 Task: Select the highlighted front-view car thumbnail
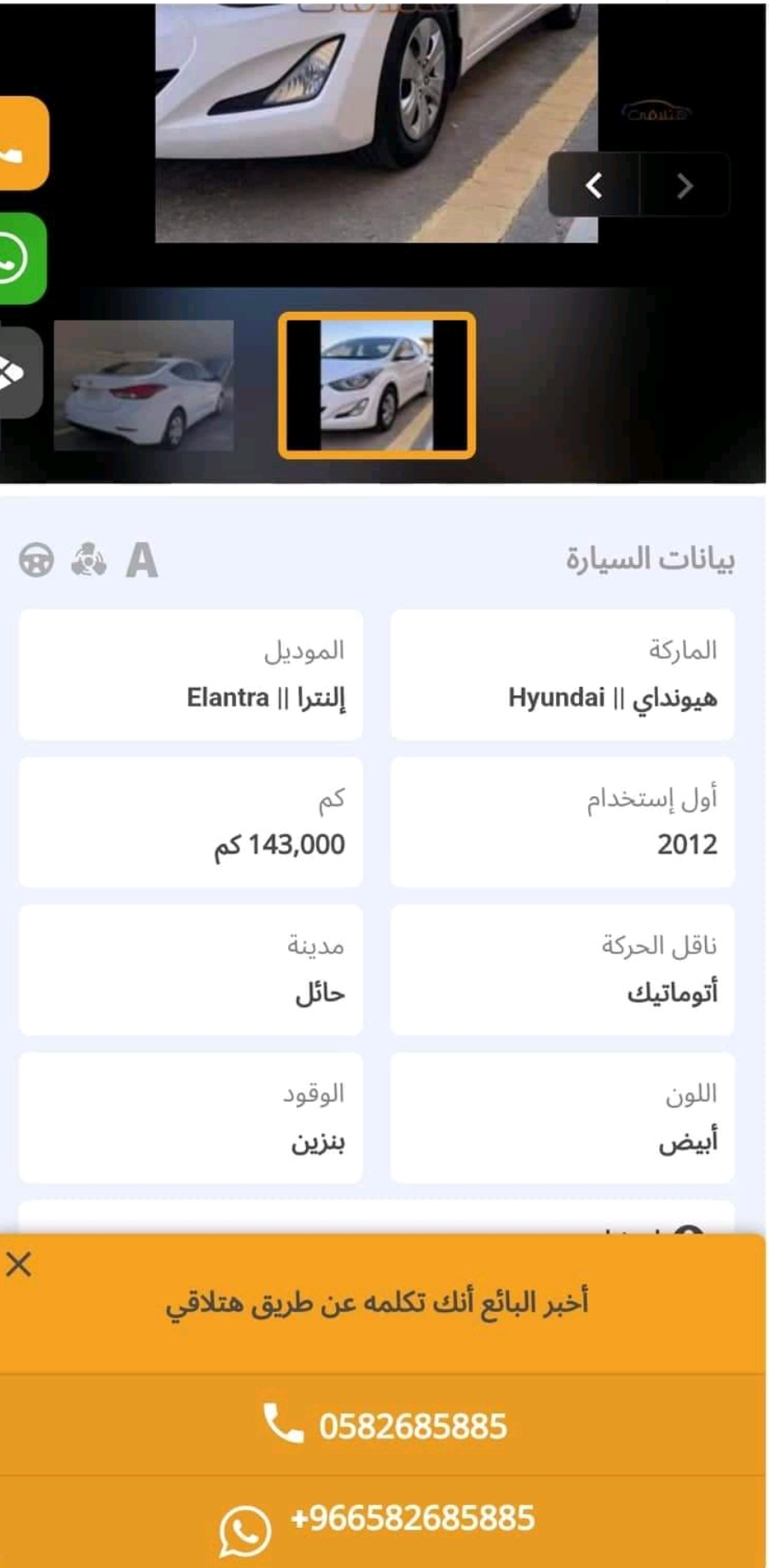[377, 385]
